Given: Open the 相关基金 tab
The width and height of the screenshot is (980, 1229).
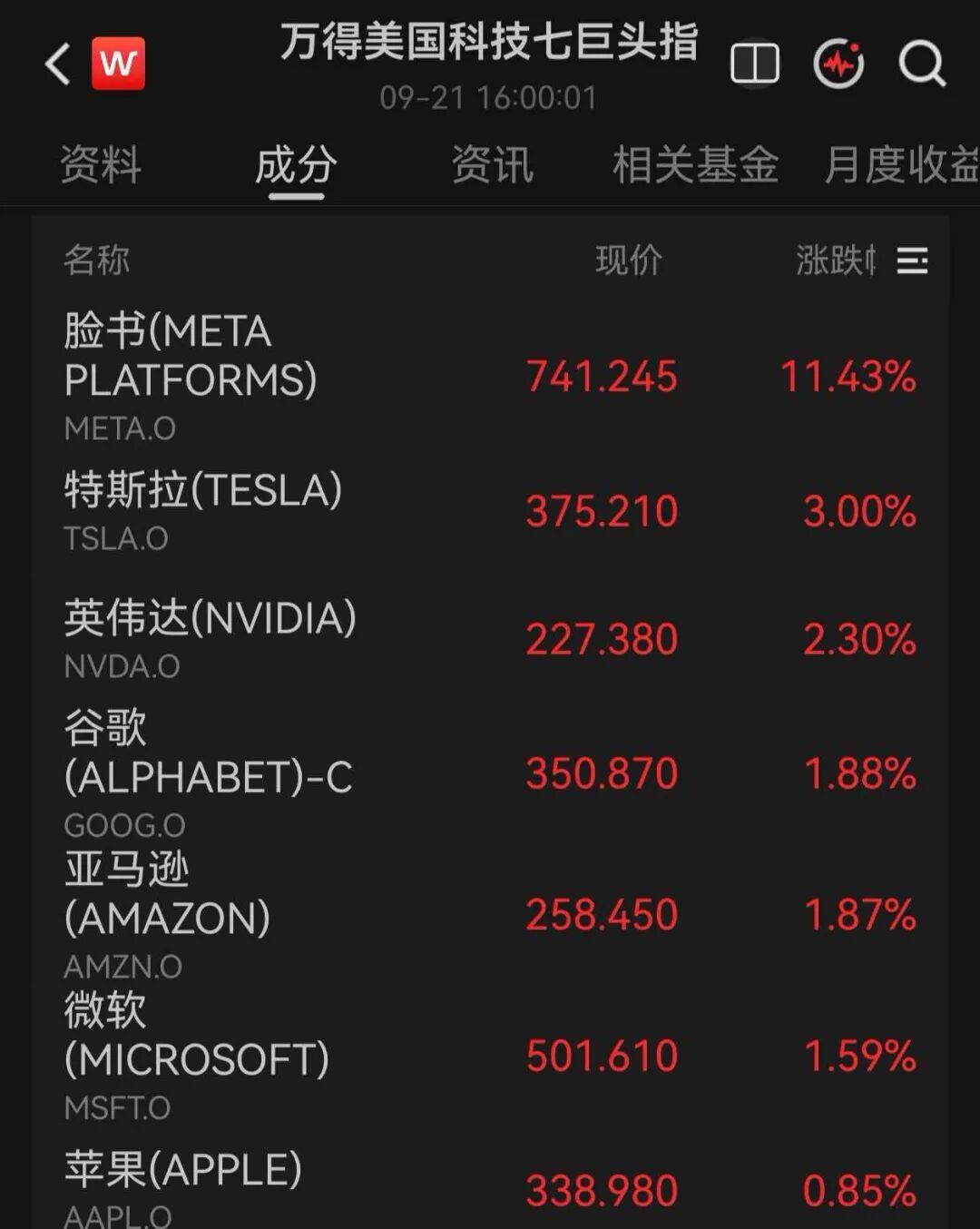Looking at the screenshot, I should tap(696, 165).
